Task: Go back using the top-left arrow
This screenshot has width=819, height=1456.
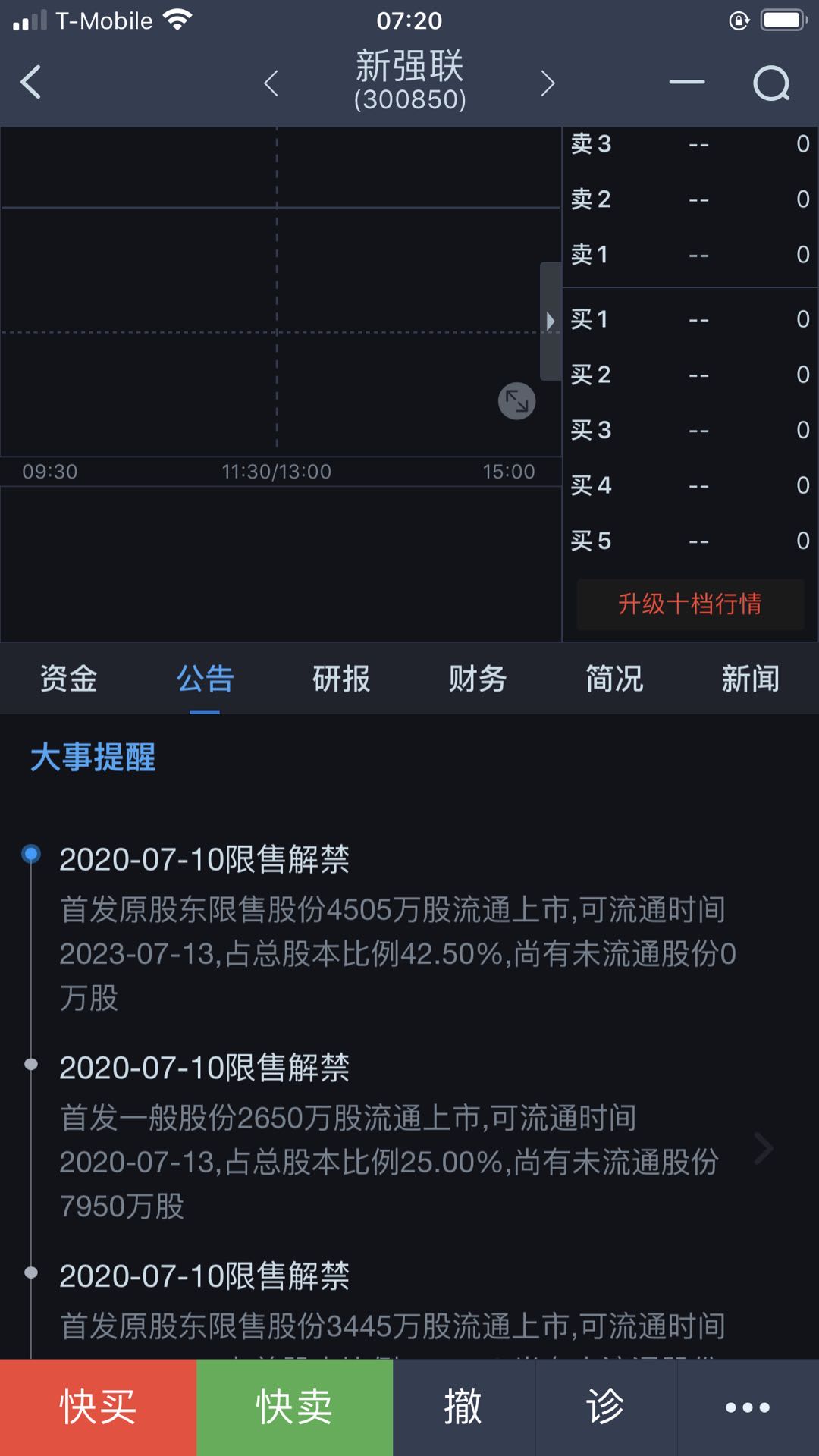Action: tap(30, 82)
